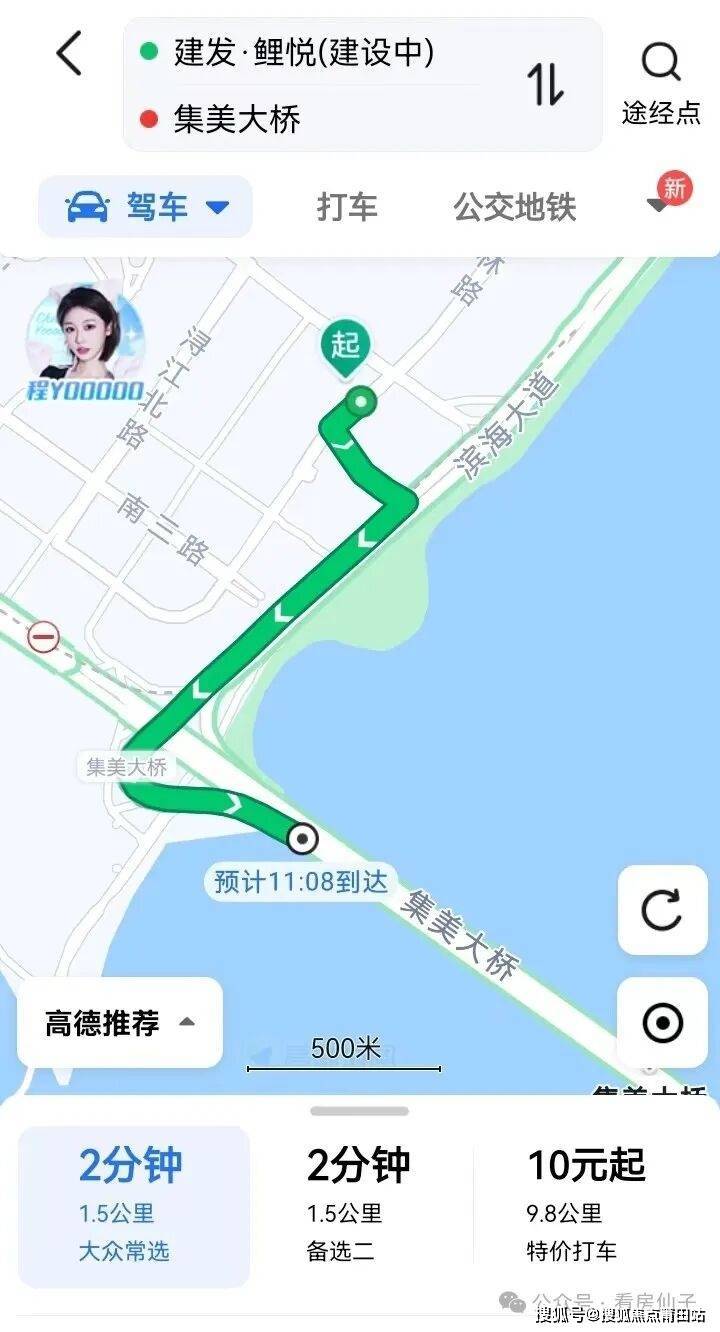Switch to the 打车 tab
The width and height of the screenshot is (720, 1332).
coord(347,207)
